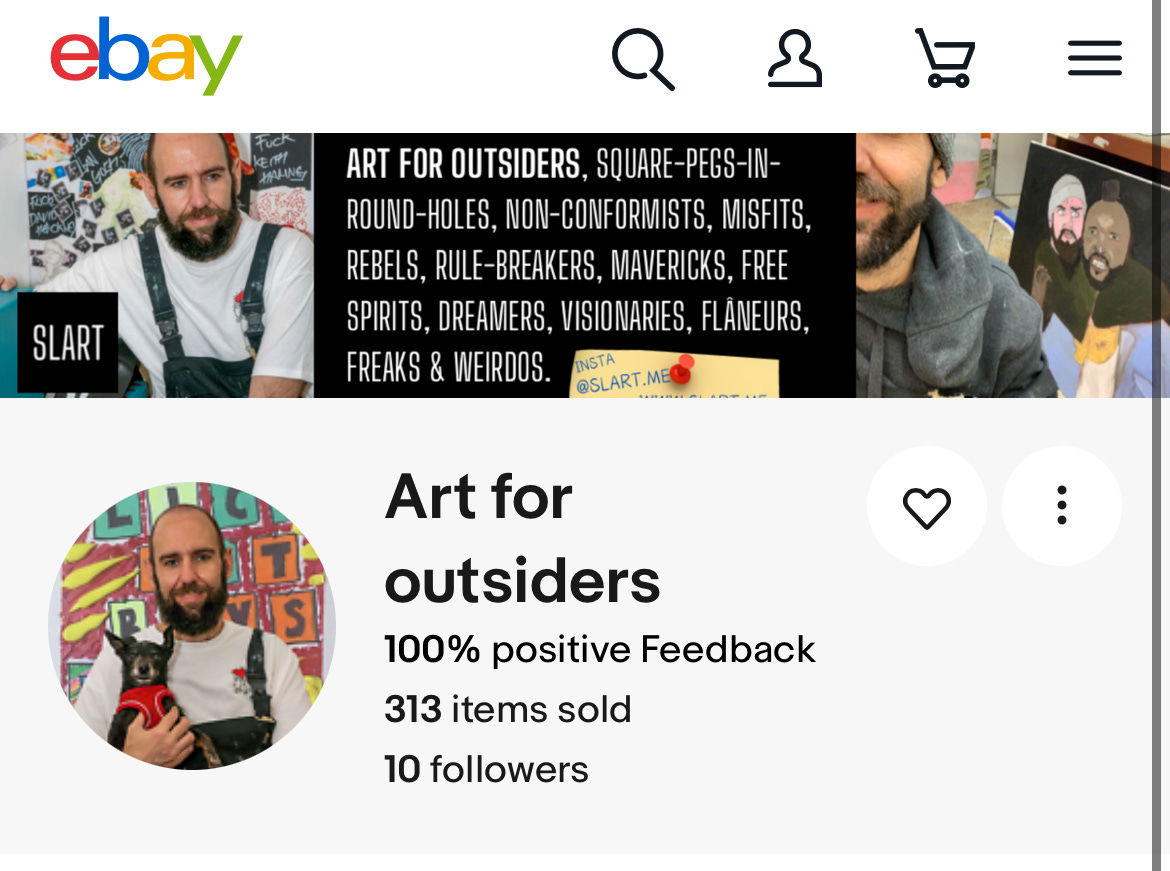This screenshot has width=1170, height=871.
Task: View the shopping cart
Action: coord(945,59)
